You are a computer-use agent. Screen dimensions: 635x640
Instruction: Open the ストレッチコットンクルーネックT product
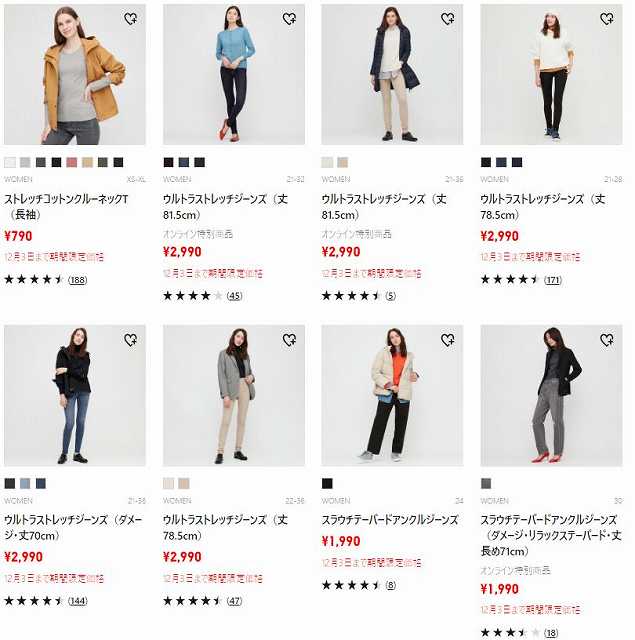pyautogui.click(x=65, y=199)
